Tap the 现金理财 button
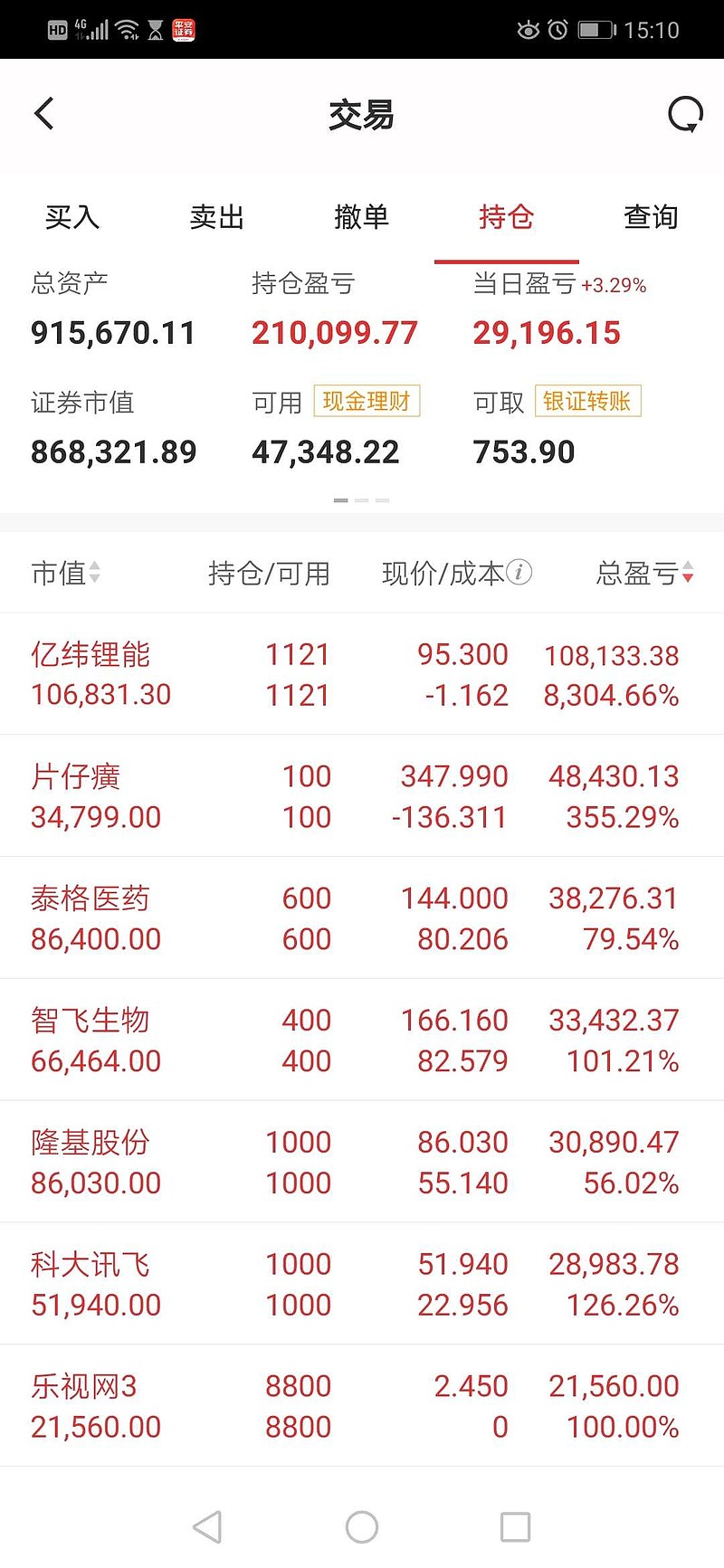 point(366,402)
